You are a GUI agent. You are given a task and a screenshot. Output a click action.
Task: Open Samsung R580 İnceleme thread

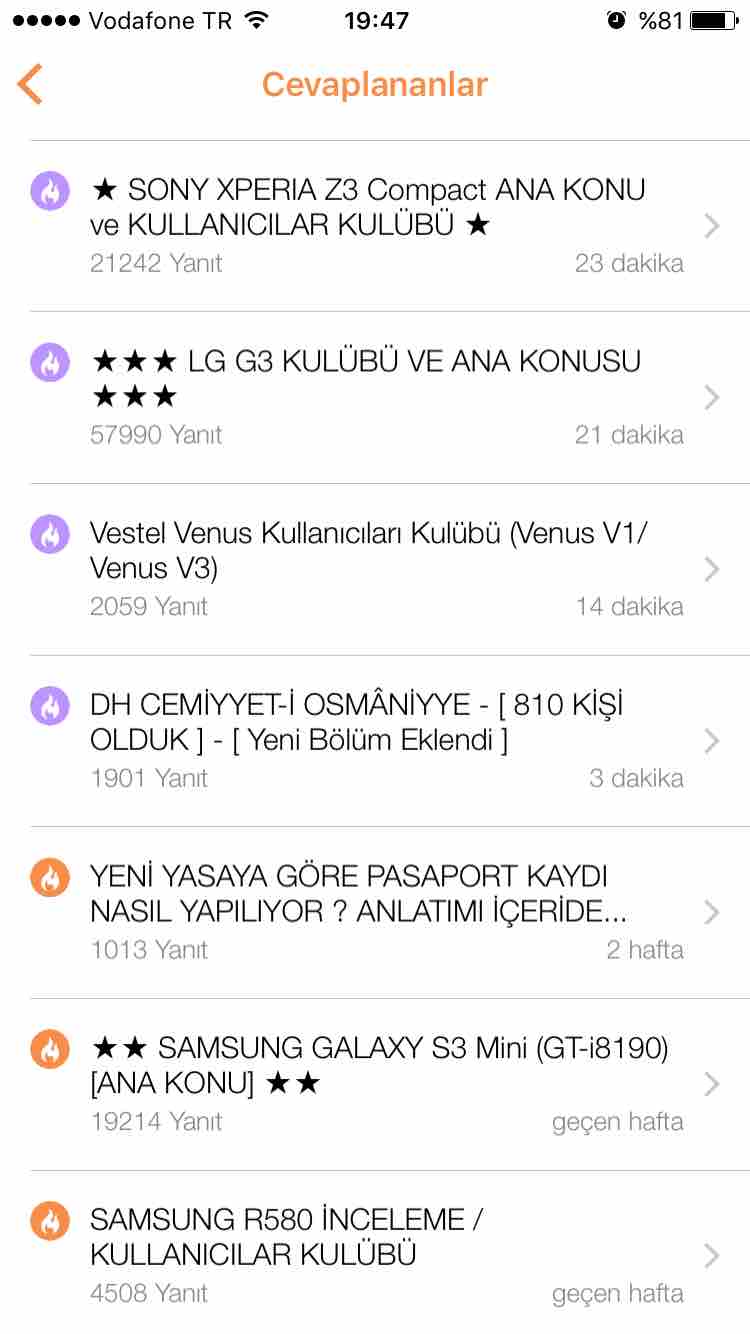[375, 1252]
